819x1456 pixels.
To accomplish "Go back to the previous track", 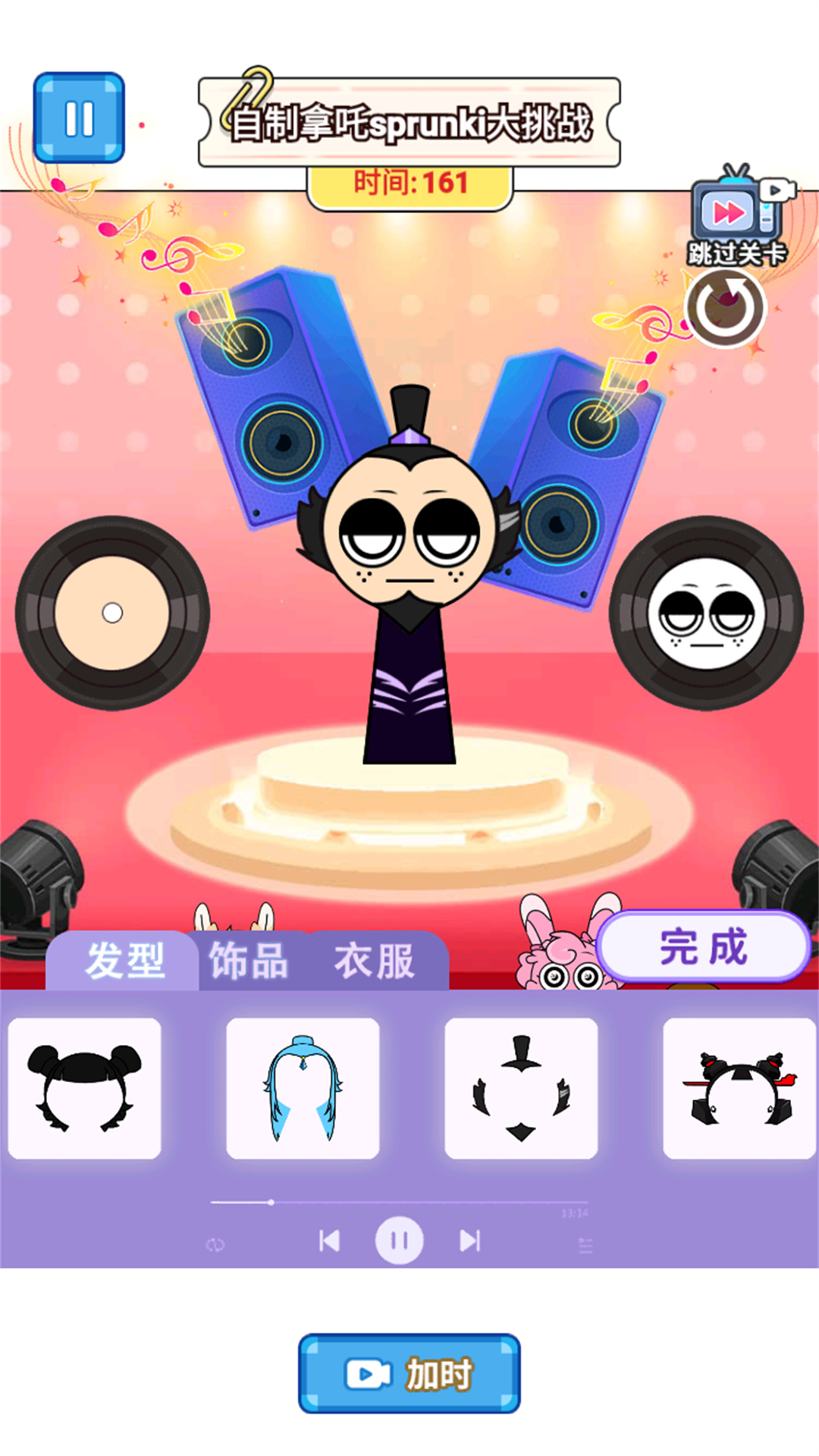I will point(329,1241).
